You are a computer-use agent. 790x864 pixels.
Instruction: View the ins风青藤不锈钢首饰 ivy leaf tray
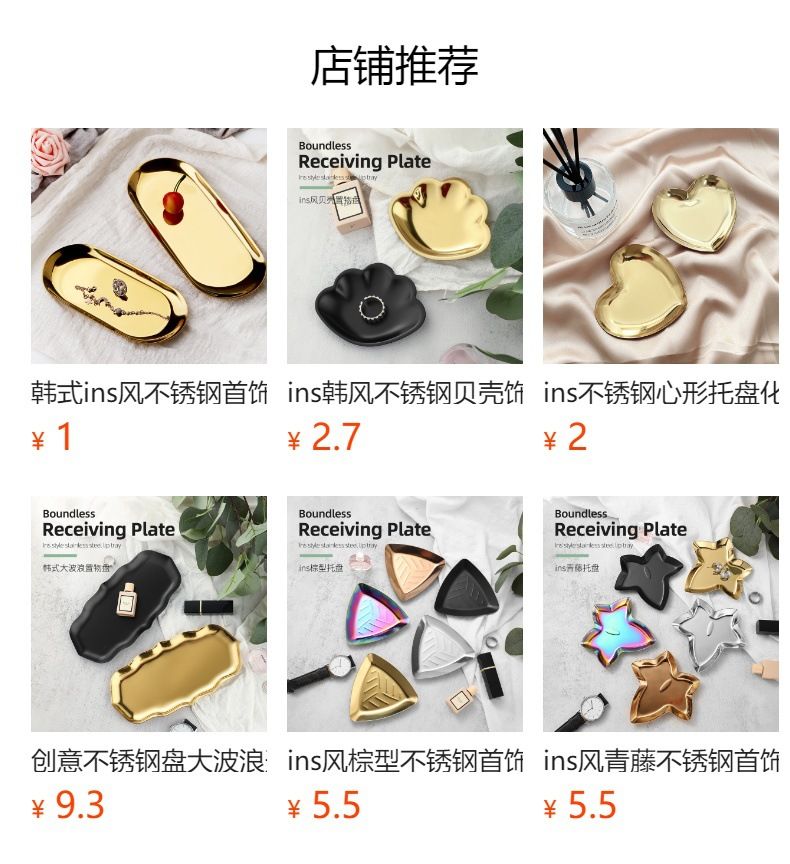click(661, 614)
